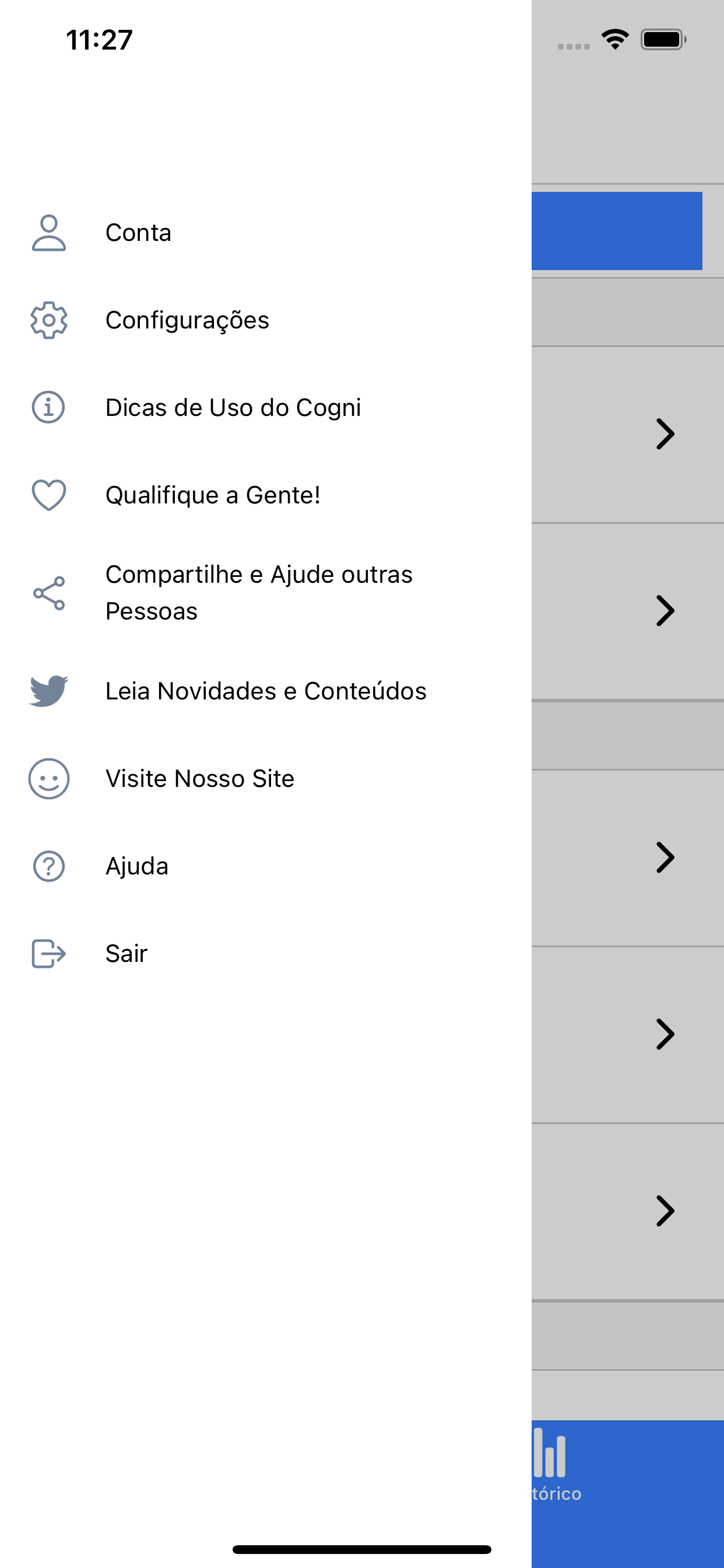This screenshot has height=1568, width=724.
Task: Tap the blue banner at the top right
Action: coord(617,230)
